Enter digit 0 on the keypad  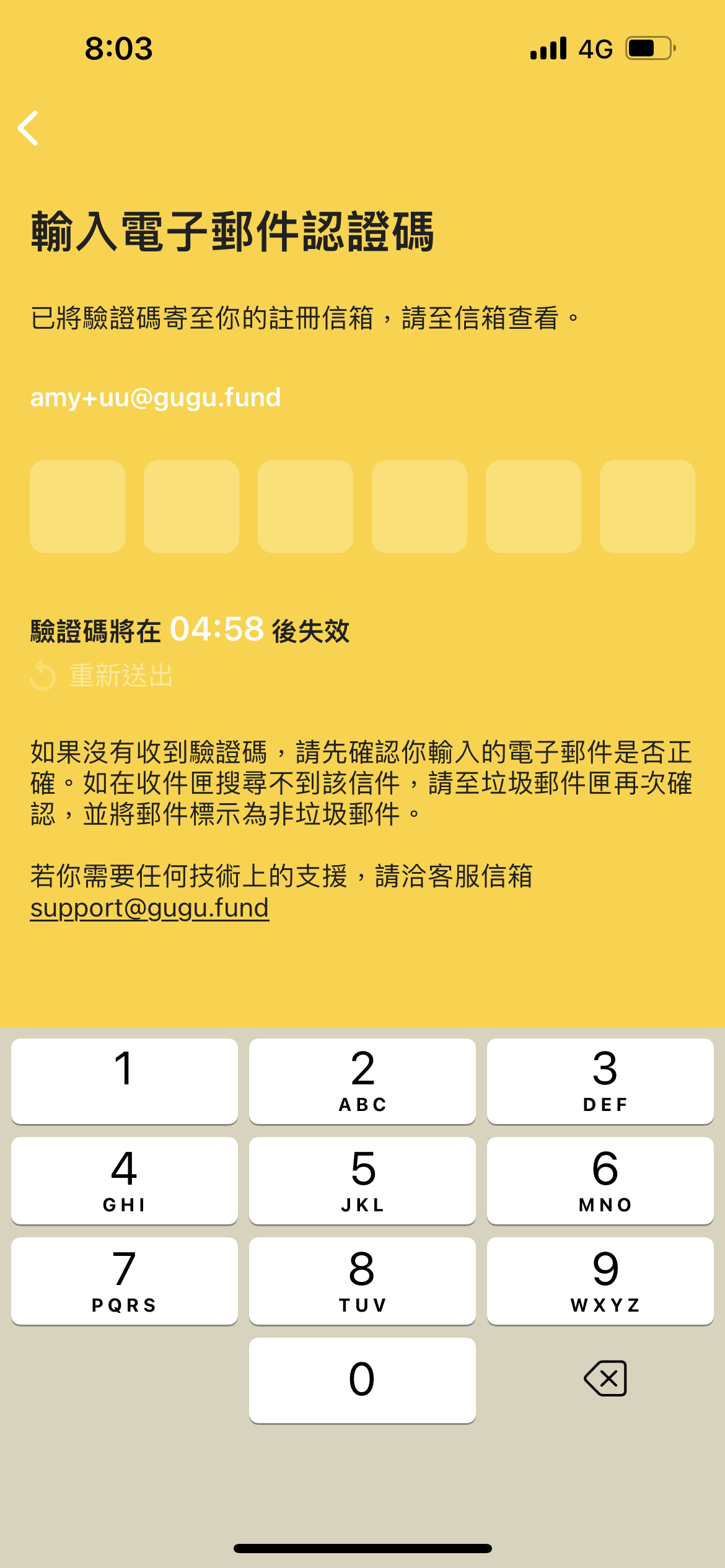[362, 1380]
